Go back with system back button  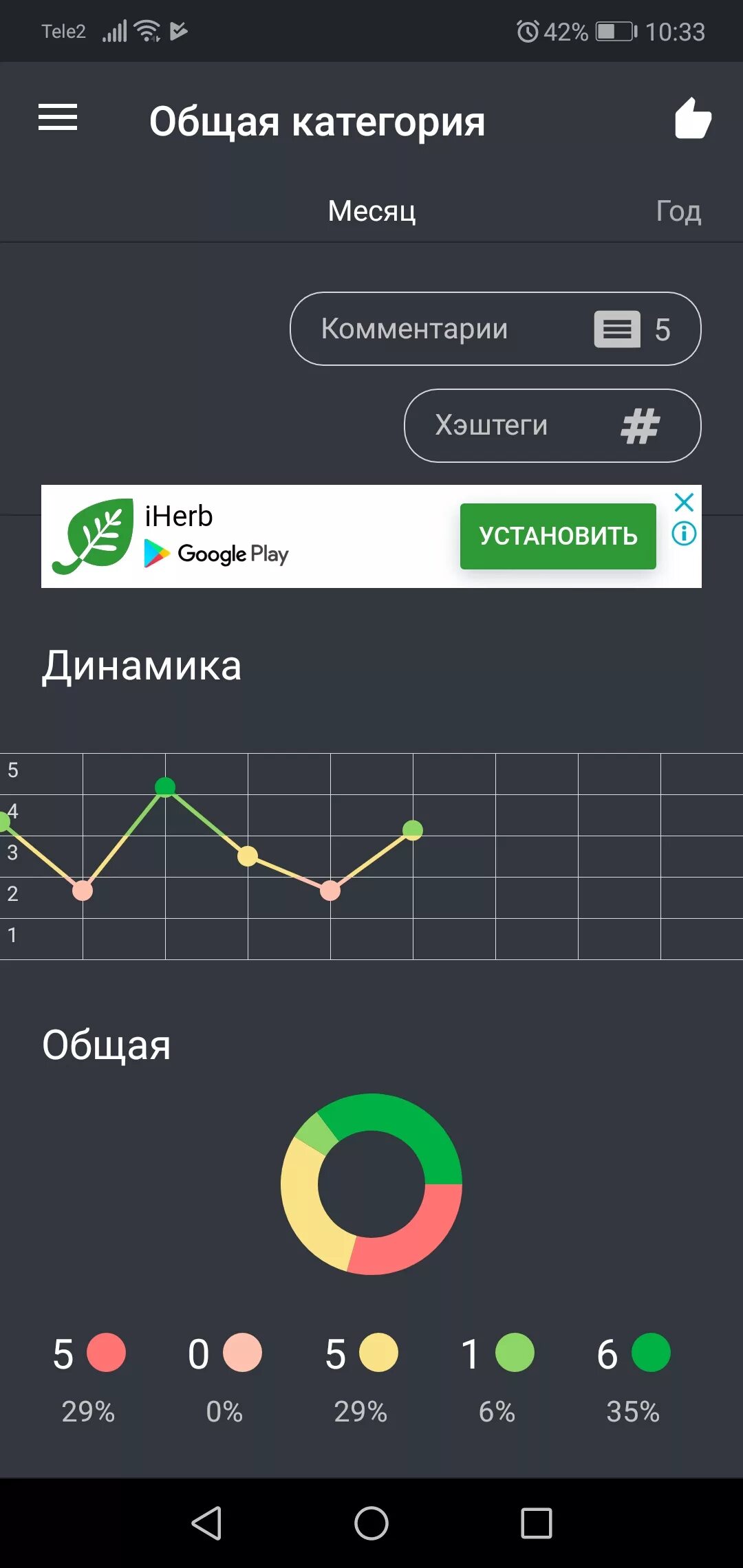click(x=206, y=1523)
